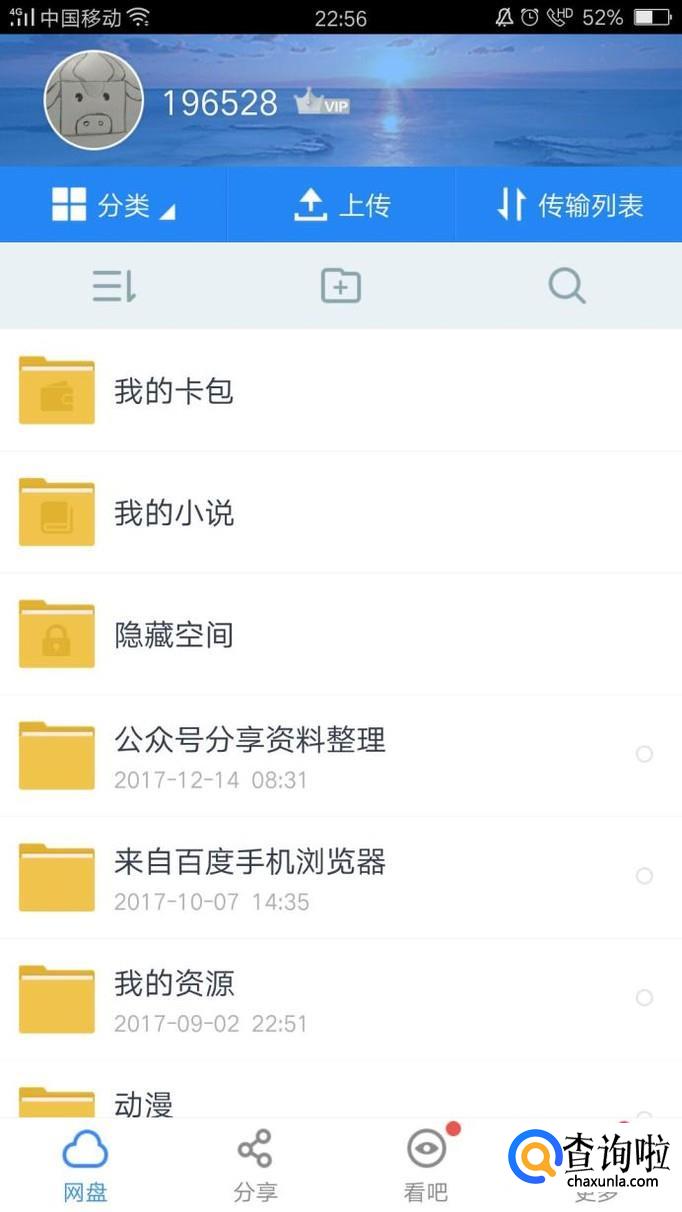The height and width of the screenshot is (1212, 682).
Task: Open the 公众号分享资料整理 folder
Action: click(x=250, y=755)
